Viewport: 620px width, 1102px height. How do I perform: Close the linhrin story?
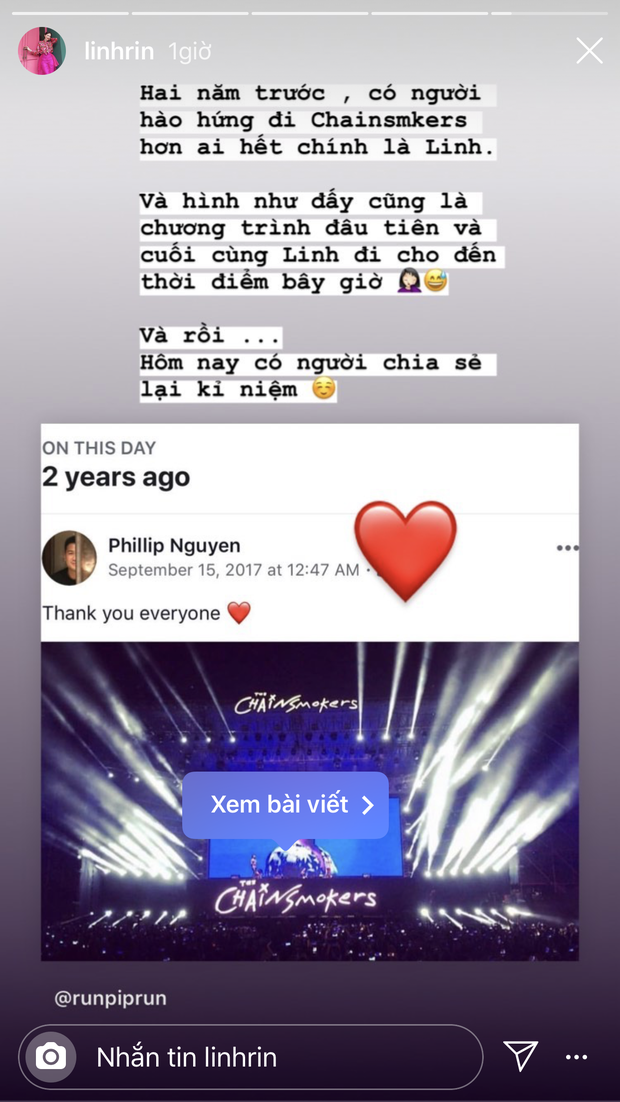[x=589, y=51]
